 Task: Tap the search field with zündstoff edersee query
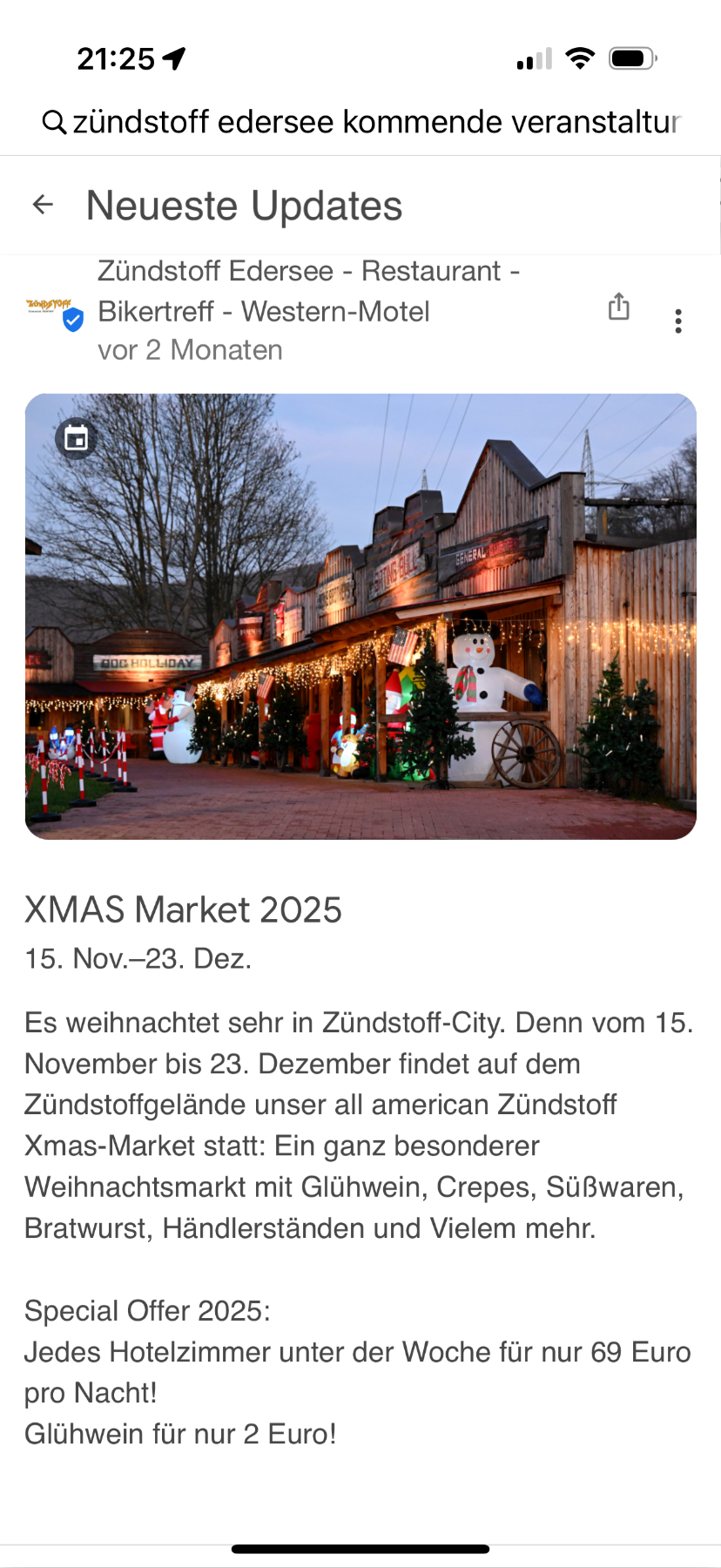(360, 122)
